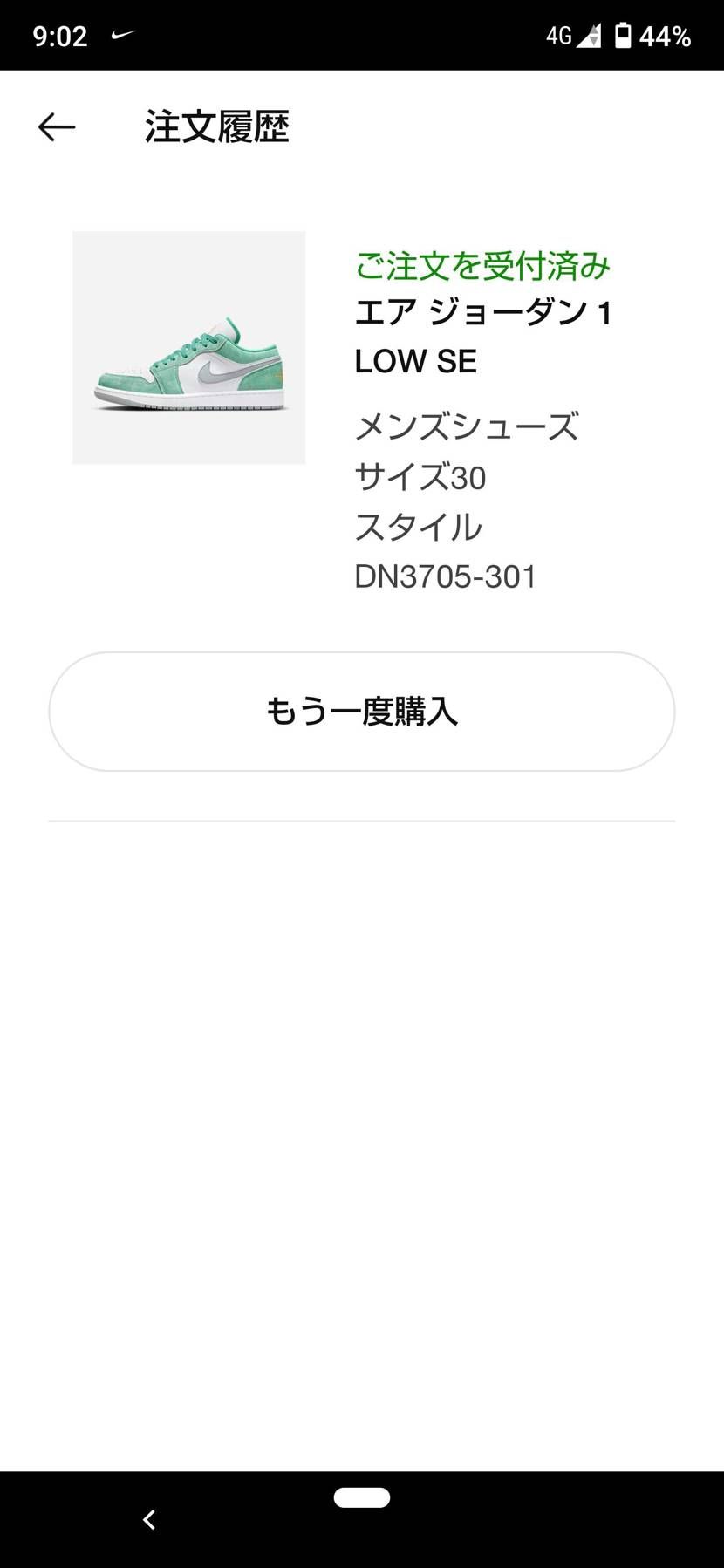The height and width of the screenshot is (1568, 724).
Task: Tap the signal strength icon
Action: click(590, 35)
